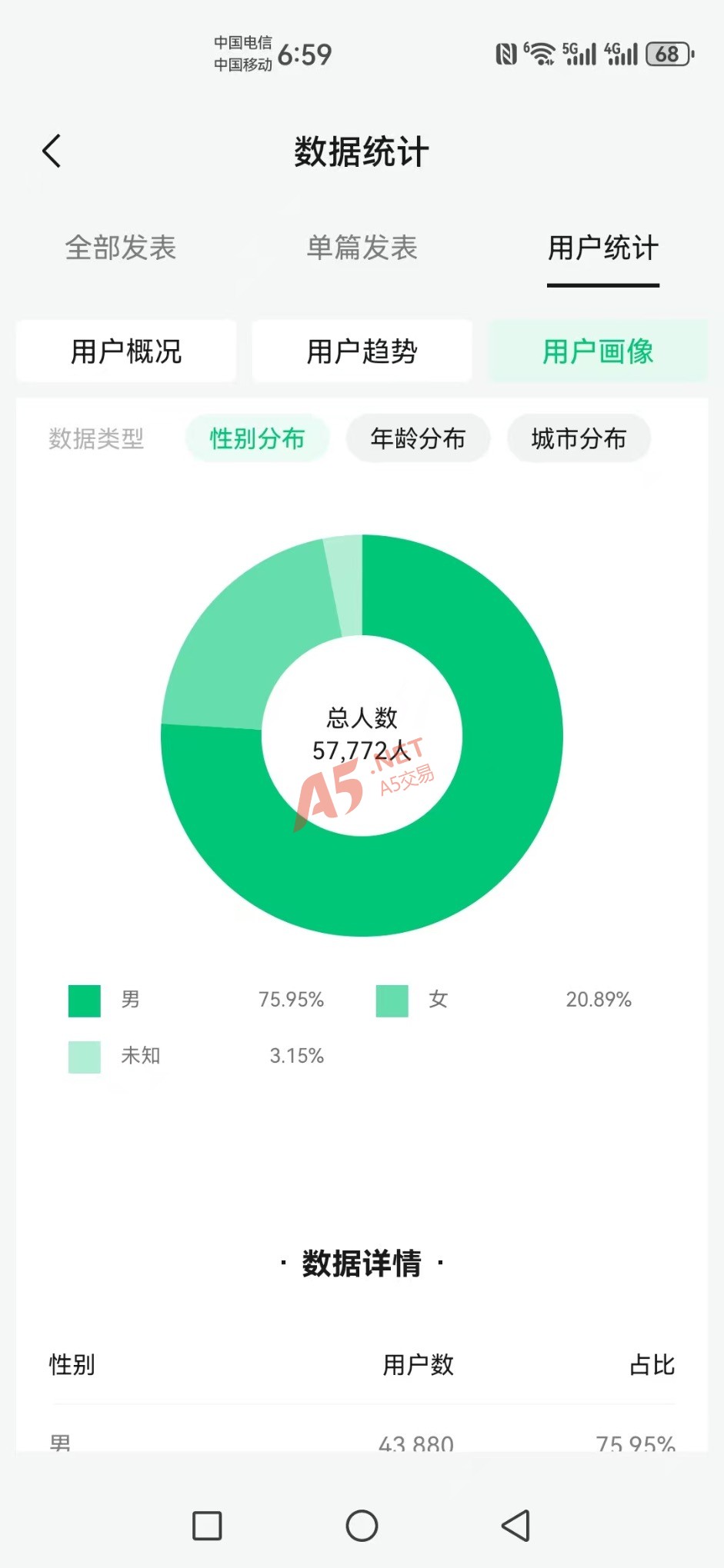The width and height of the screenshot is (724, 1568).
Task: Show the 年龄分布 chart
Action: coord(418,438)
